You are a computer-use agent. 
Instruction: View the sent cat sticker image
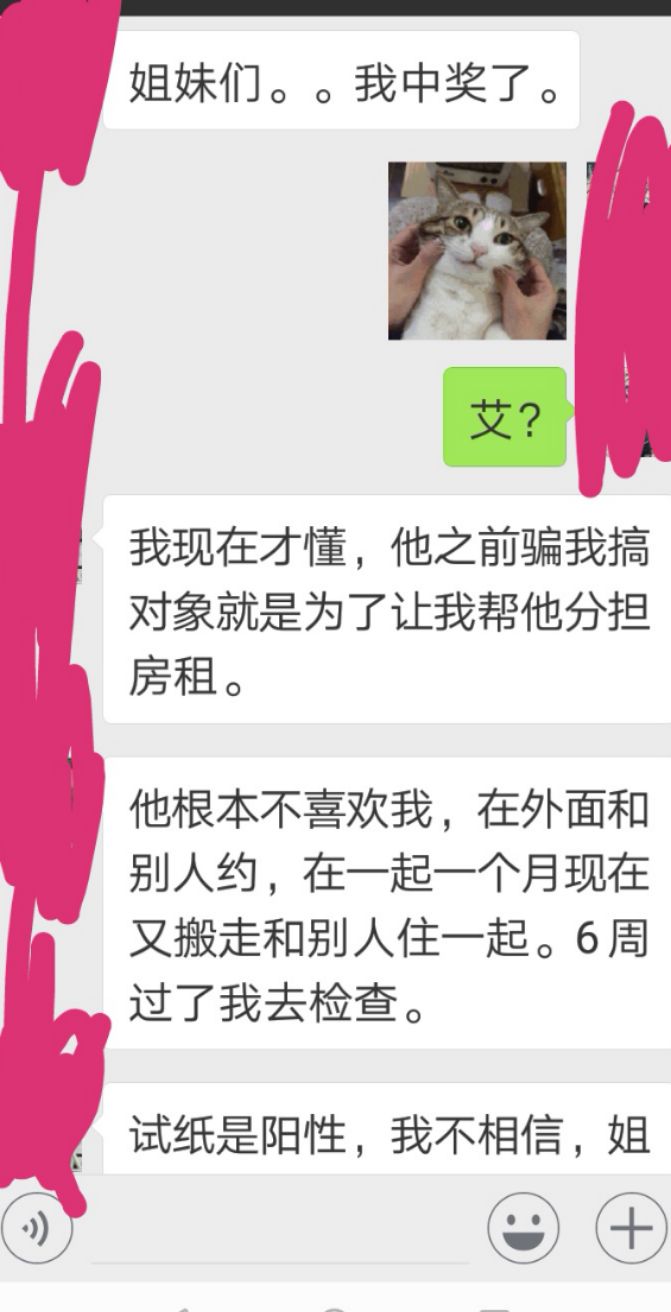(x=477, y=250)
